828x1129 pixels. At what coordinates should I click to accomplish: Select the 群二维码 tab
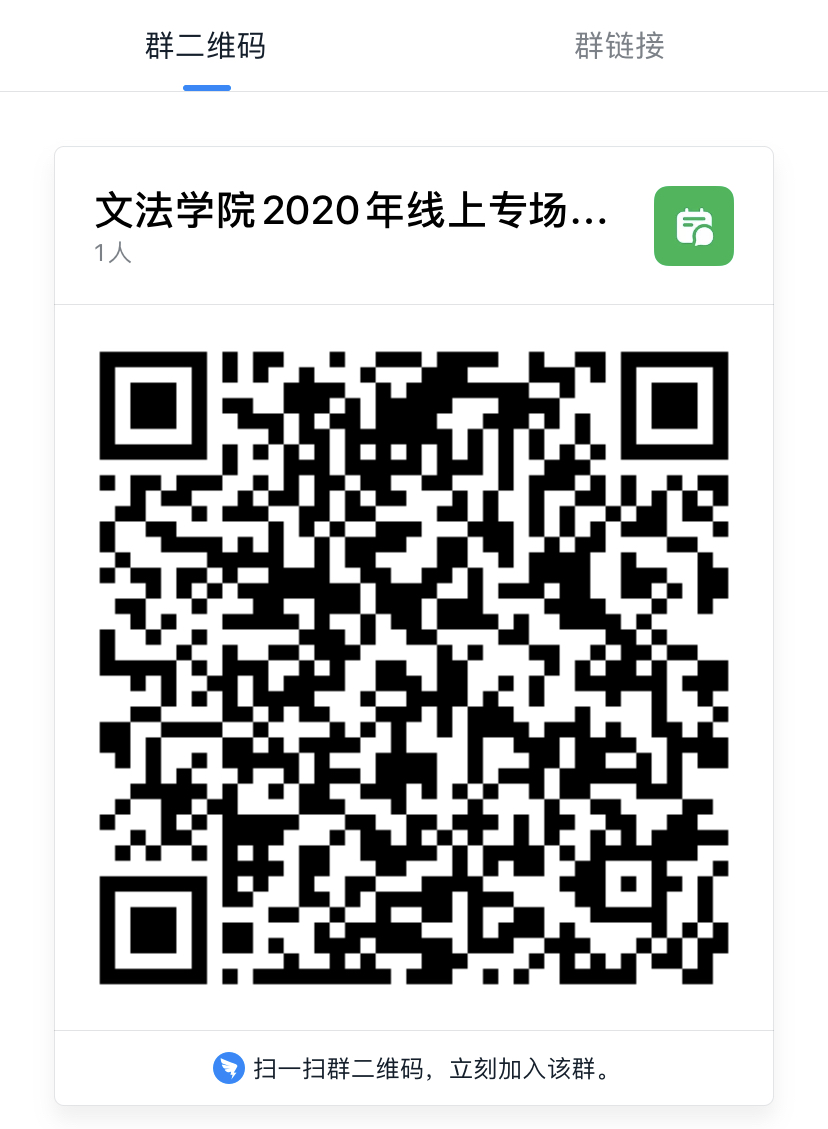pos(206,46)
